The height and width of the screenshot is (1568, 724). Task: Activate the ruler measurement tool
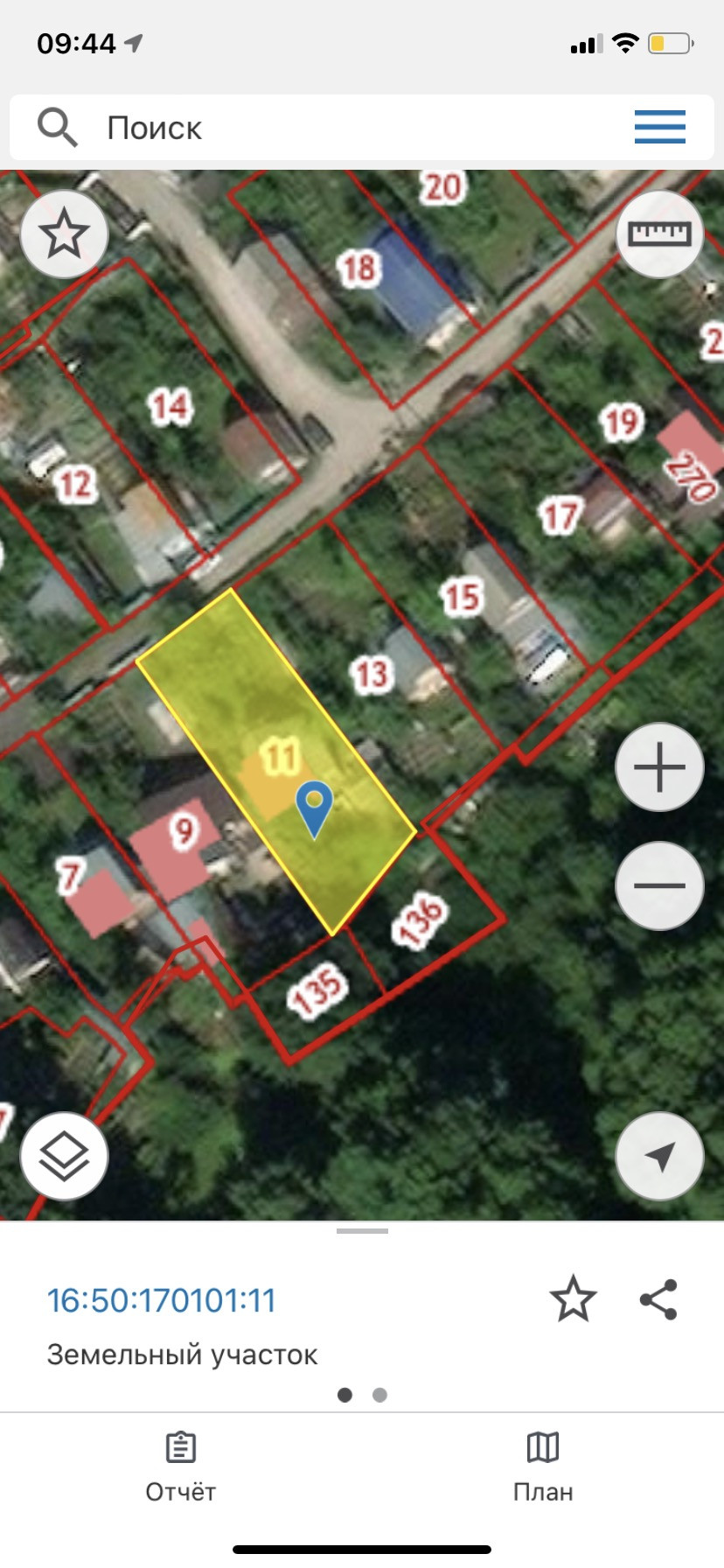pos(659,234)
